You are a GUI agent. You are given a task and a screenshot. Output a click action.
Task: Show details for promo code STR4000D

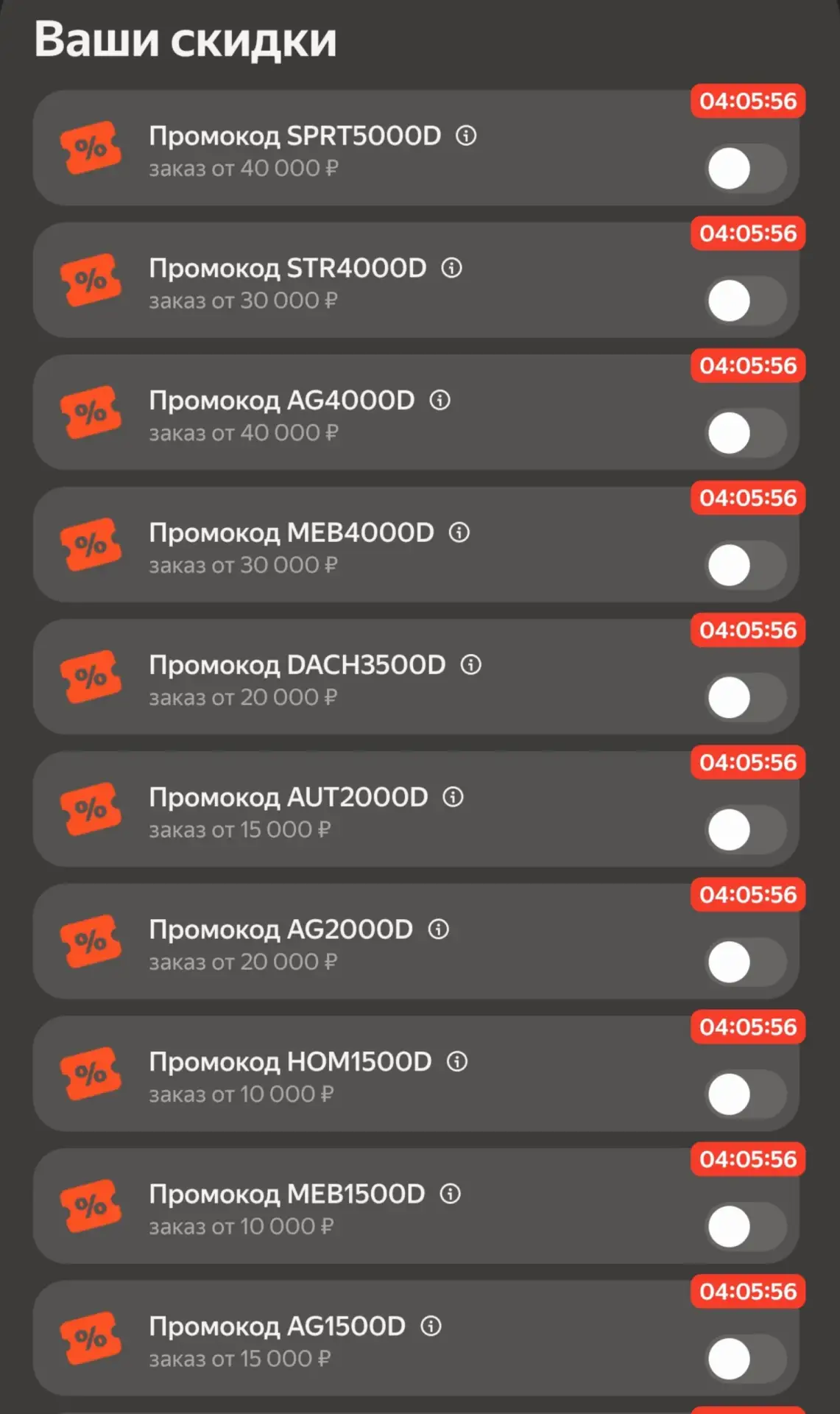[451, 268]
